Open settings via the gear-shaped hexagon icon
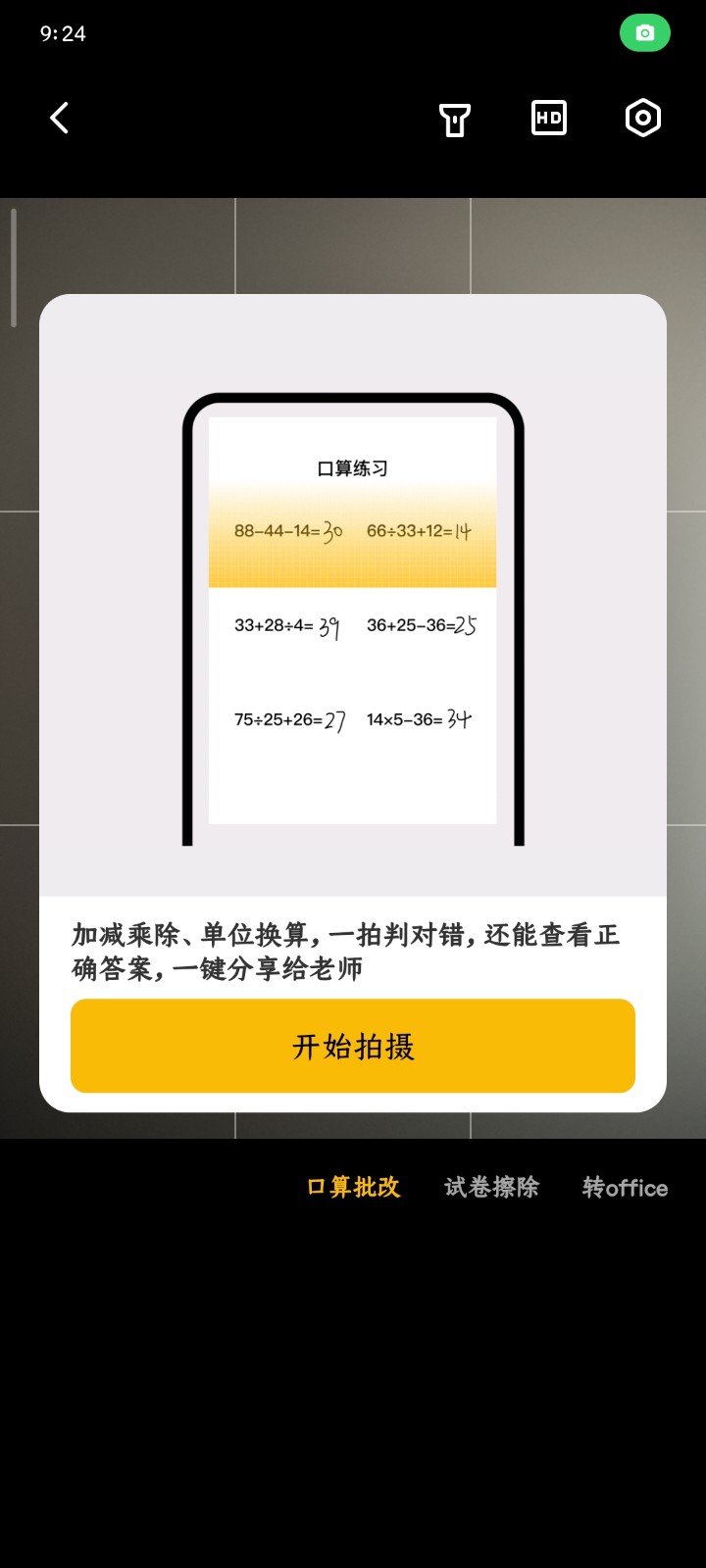Screen dimensions: 706x1568 coord(642,117)
